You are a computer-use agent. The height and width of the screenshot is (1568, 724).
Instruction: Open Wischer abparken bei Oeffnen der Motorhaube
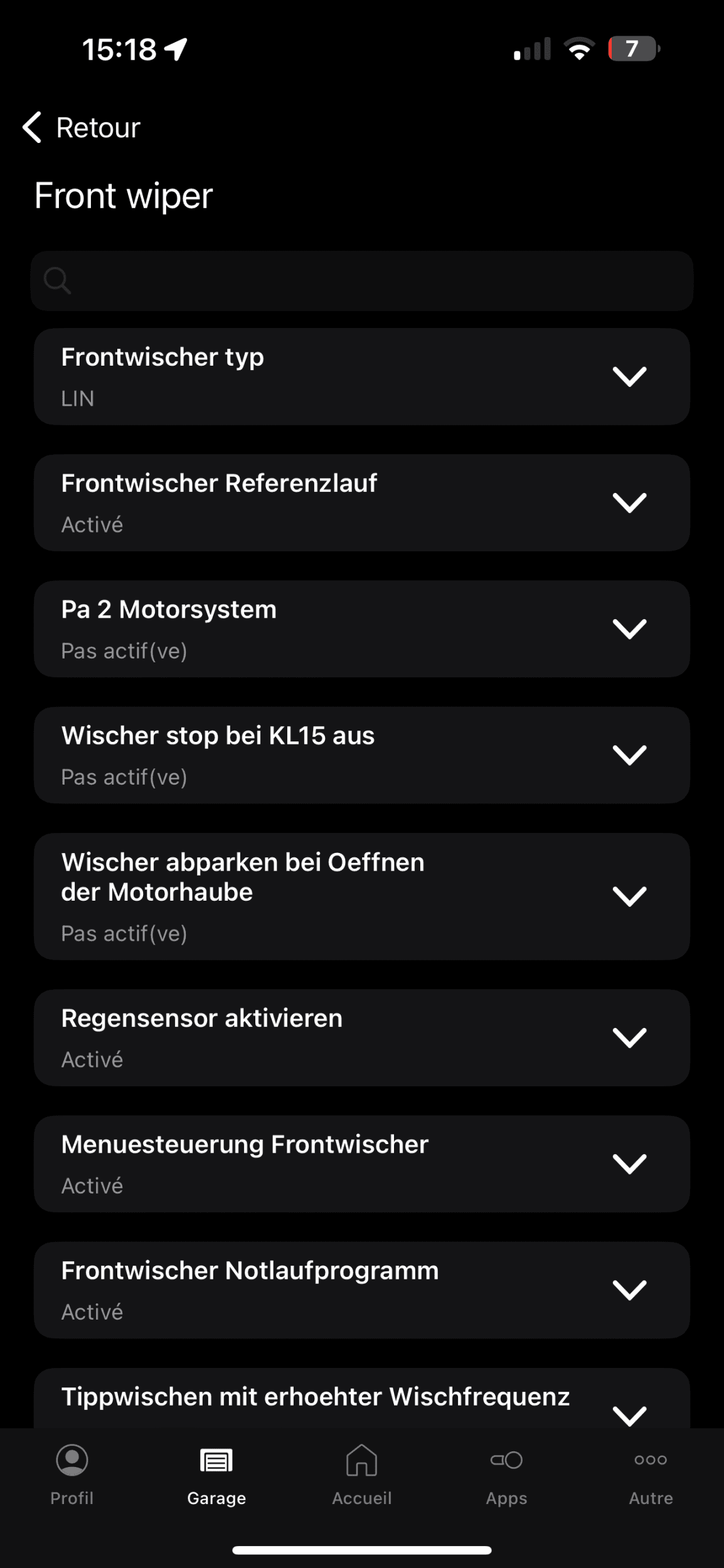pyautogui.click(x=362, y=896)
